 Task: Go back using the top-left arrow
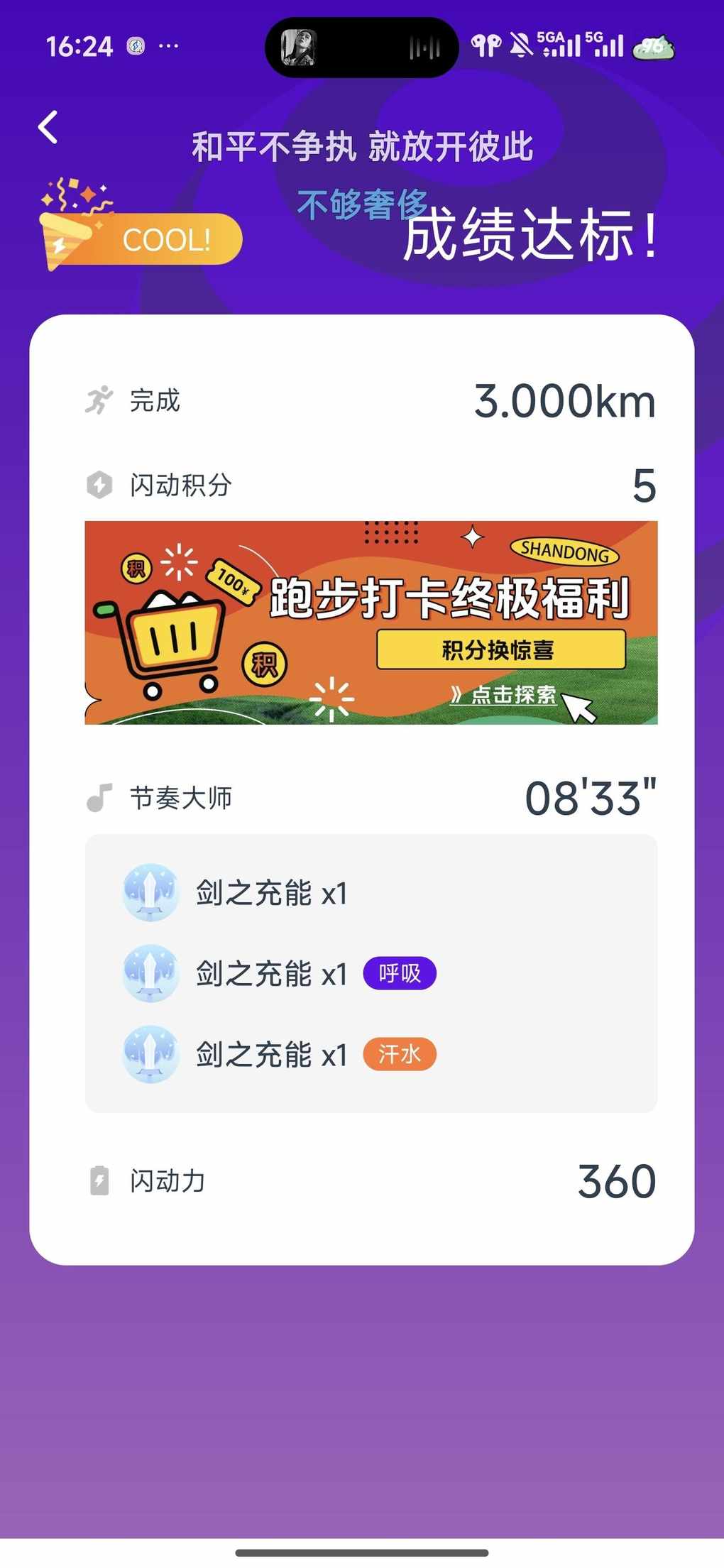pos(48,128)
